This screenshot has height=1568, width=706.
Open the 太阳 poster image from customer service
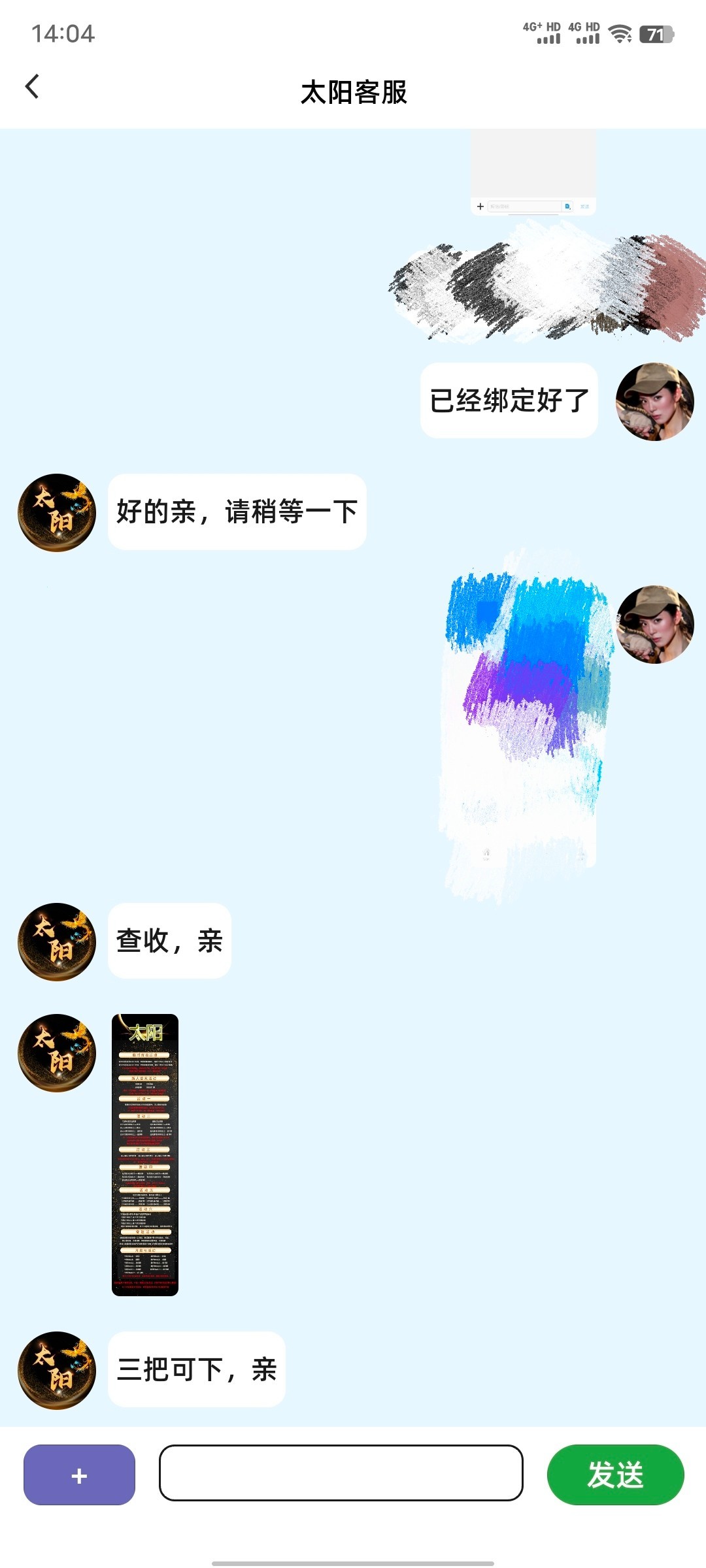pos(145,1154)
